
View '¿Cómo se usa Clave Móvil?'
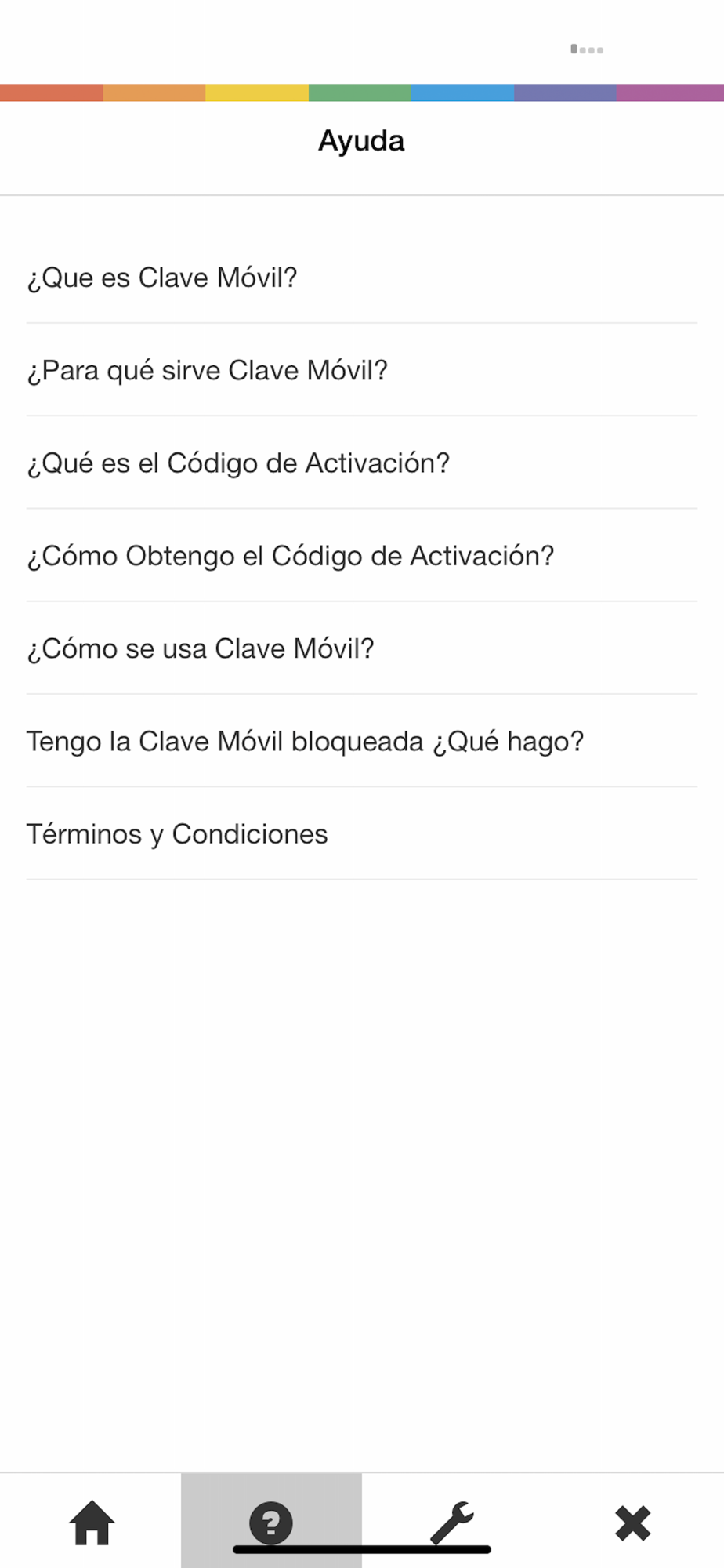point(362,648)
